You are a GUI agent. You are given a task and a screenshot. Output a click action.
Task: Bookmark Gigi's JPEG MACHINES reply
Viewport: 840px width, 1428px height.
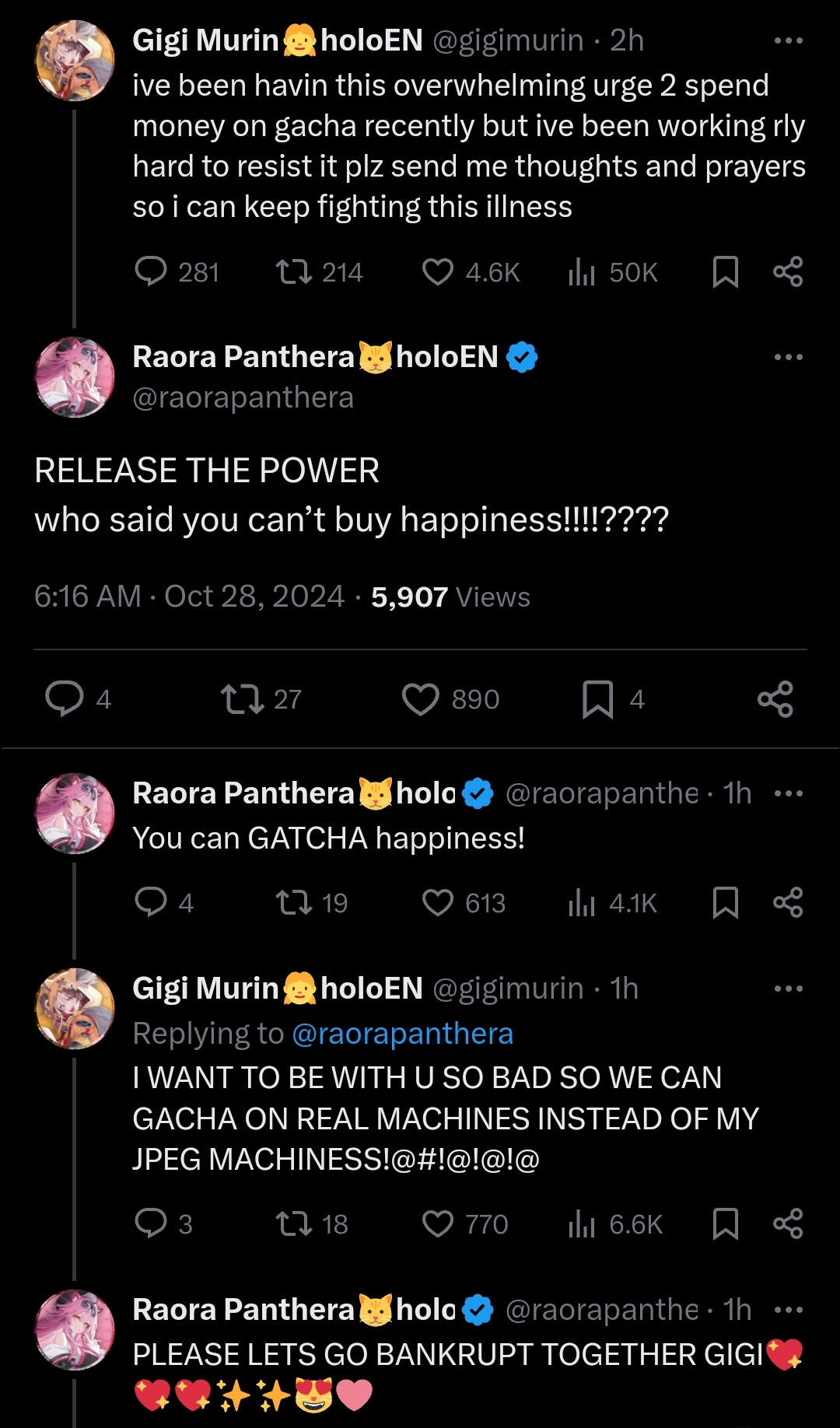click(725, 1224)
